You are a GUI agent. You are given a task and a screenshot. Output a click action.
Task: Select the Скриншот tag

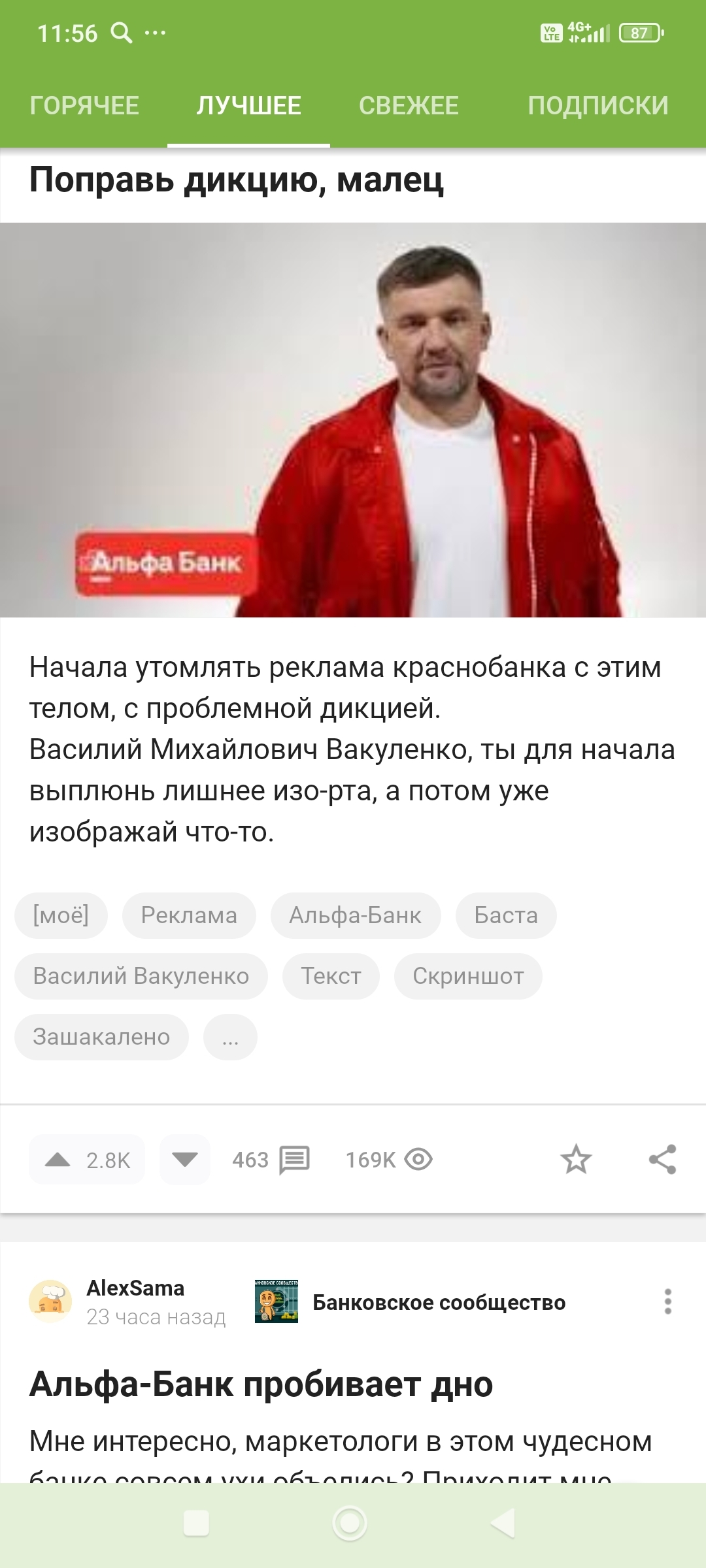click(468, 976)
